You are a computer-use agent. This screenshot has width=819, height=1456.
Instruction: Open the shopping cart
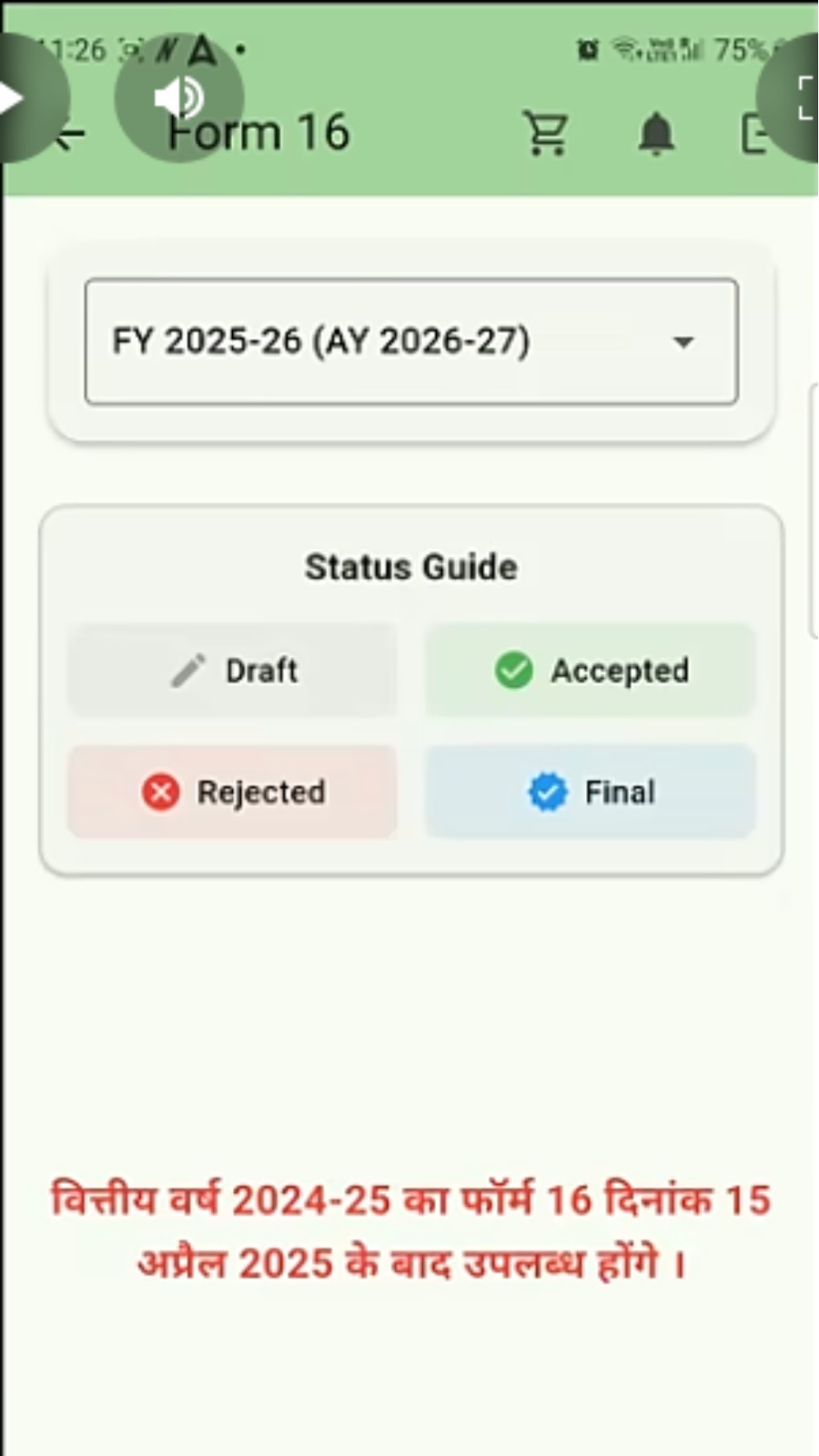pyautogui.click(x=546, y=134)
